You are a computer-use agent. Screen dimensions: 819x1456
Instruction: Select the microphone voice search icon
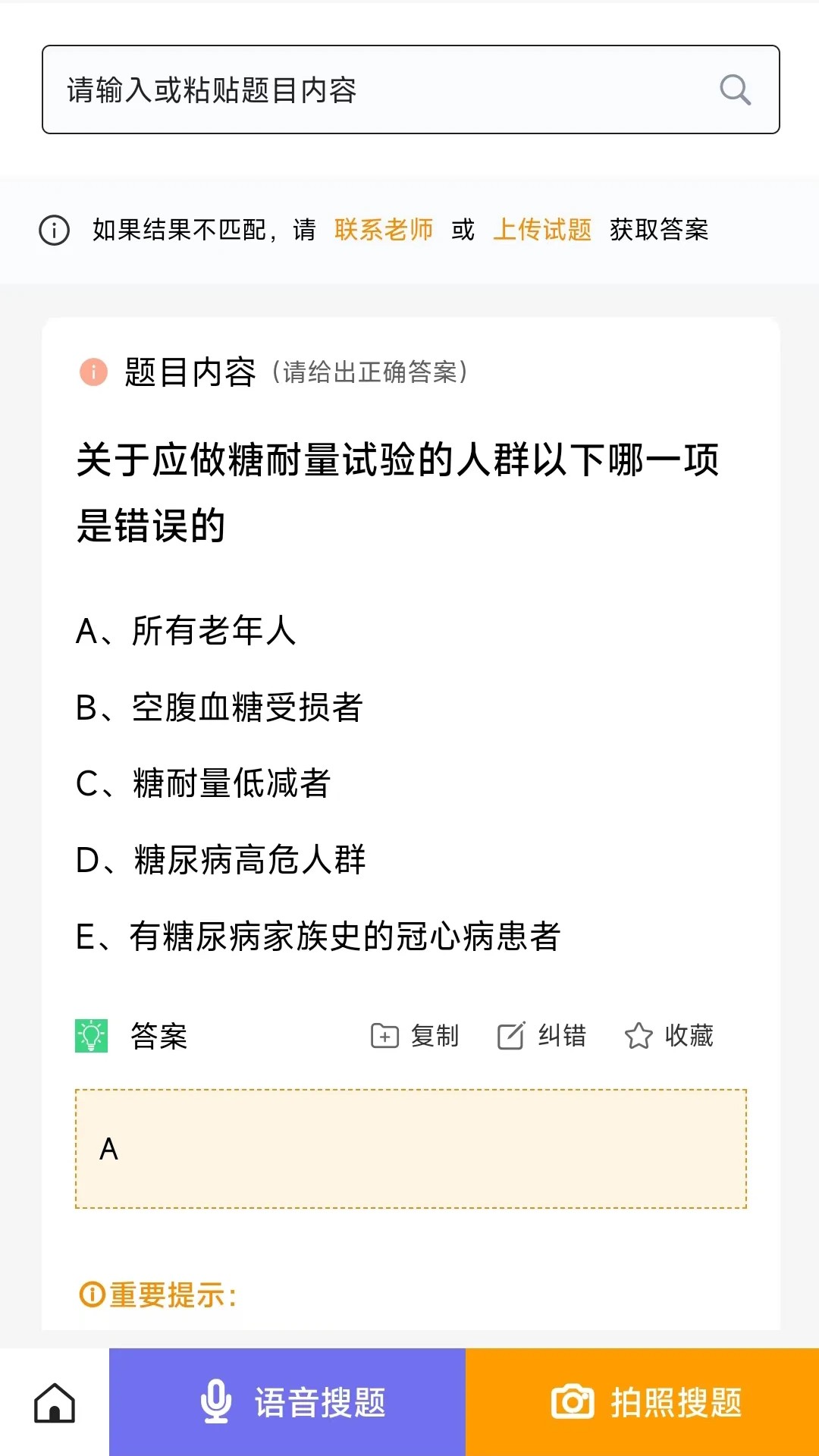[x=216, y=1401]
